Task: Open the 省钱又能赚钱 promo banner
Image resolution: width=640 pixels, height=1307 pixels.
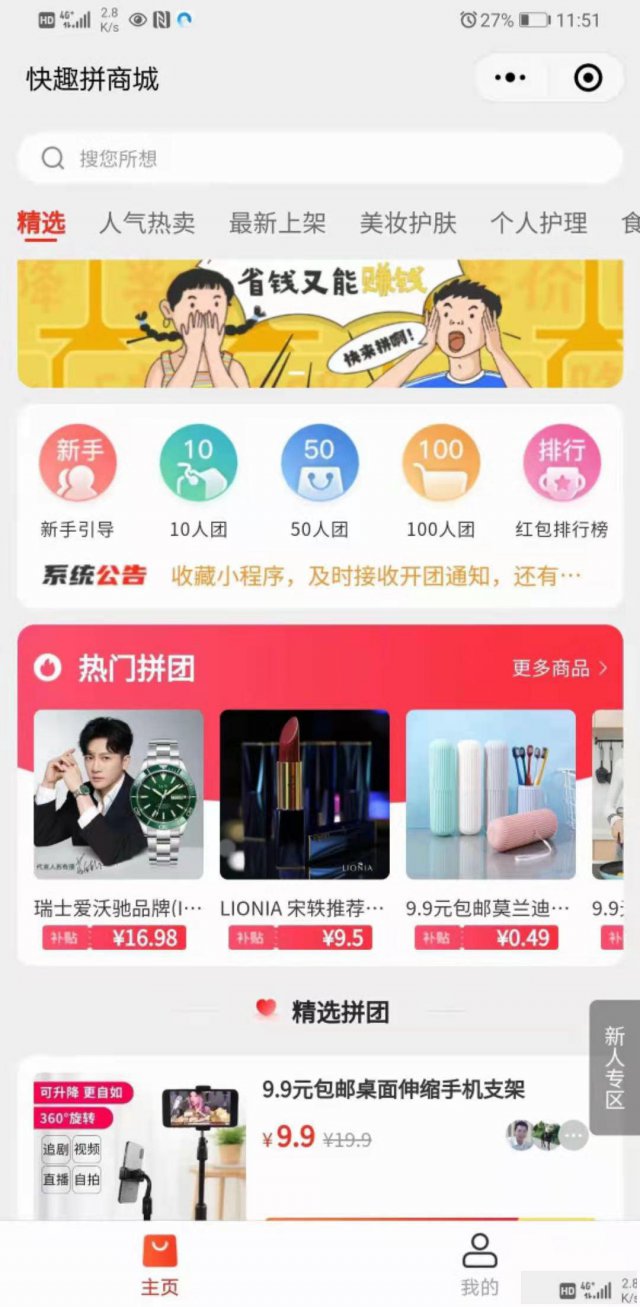Action: point(320,323)
